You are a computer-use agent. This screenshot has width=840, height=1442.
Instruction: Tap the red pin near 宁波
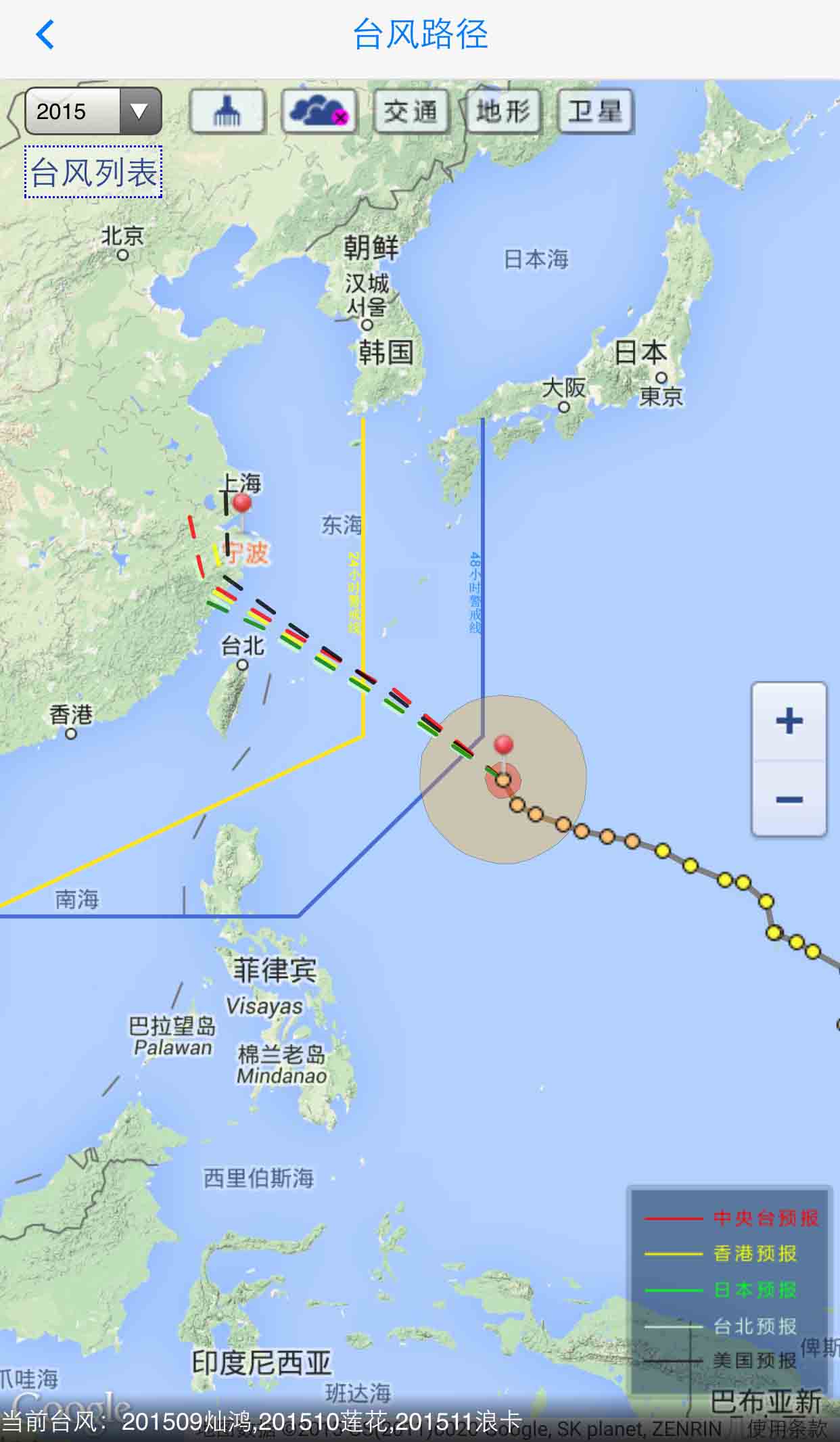coord(241,504)
